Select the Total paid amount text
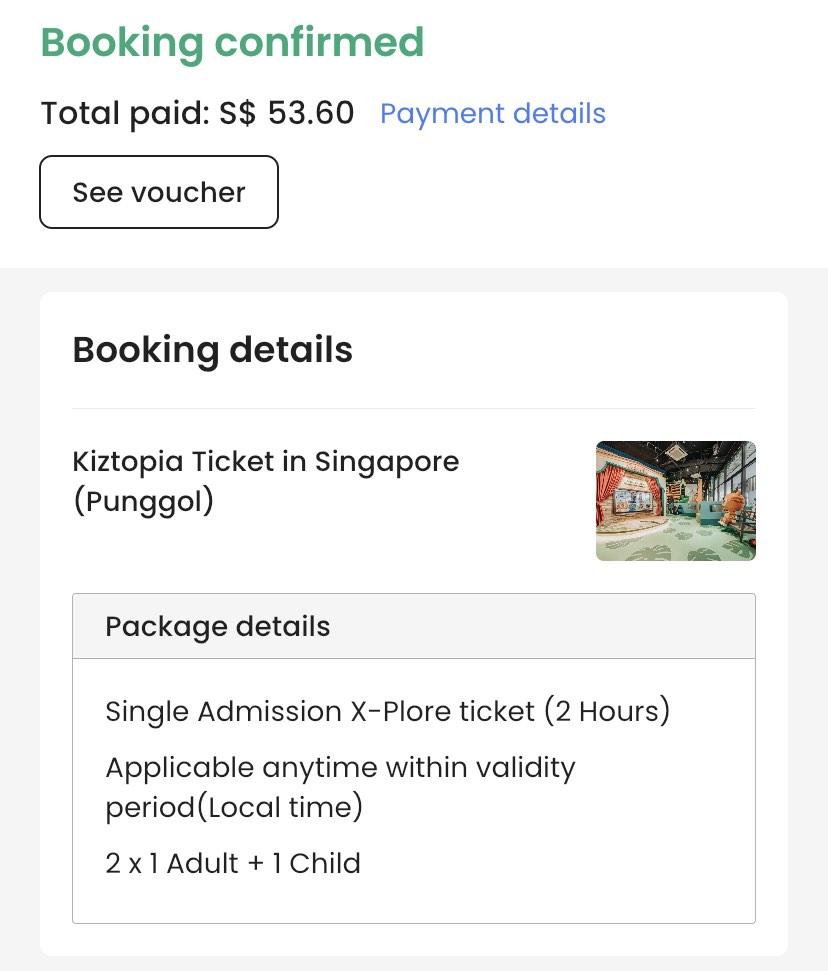Screen dimensions: 828x971 coord(196,113)
